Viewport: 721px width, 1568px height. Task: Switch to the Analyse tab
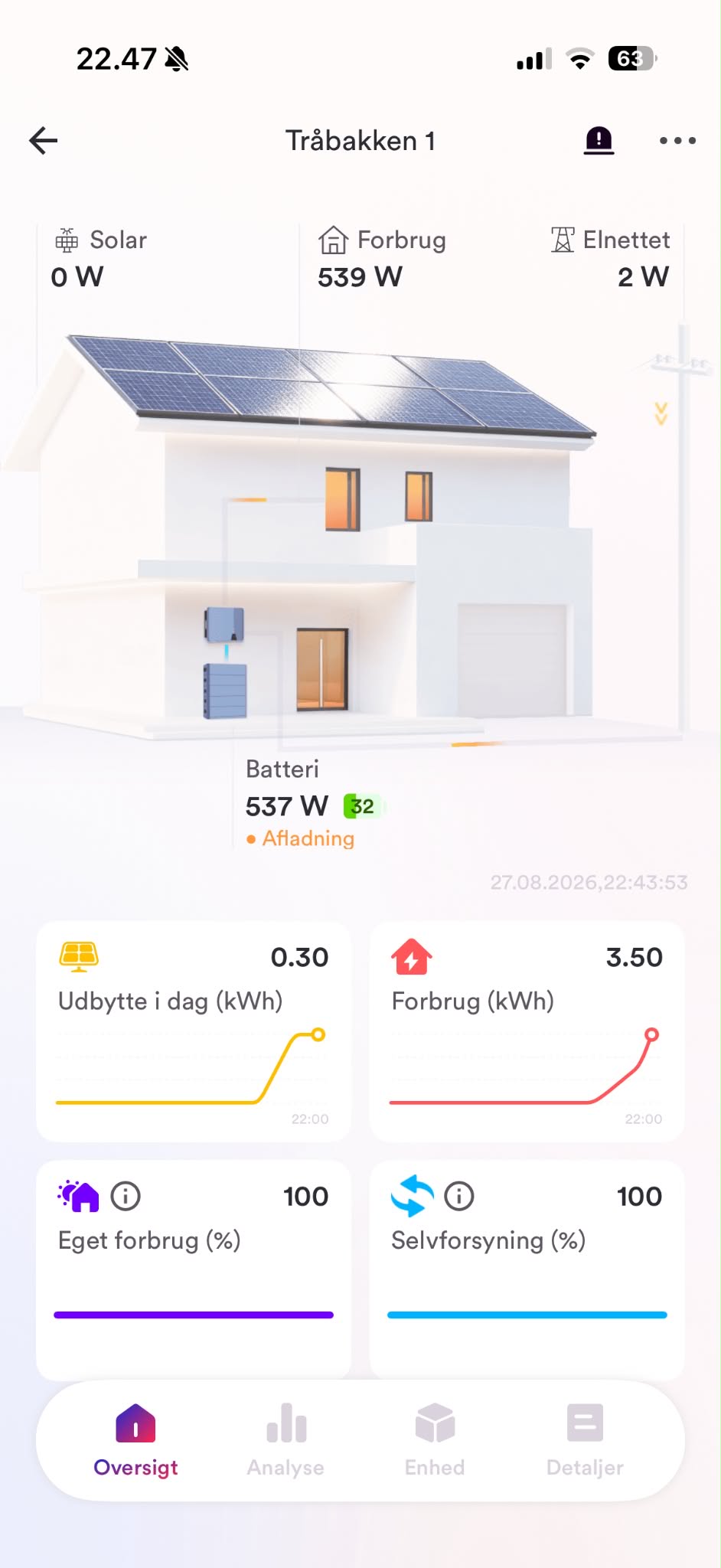[x=285, y=1440]
